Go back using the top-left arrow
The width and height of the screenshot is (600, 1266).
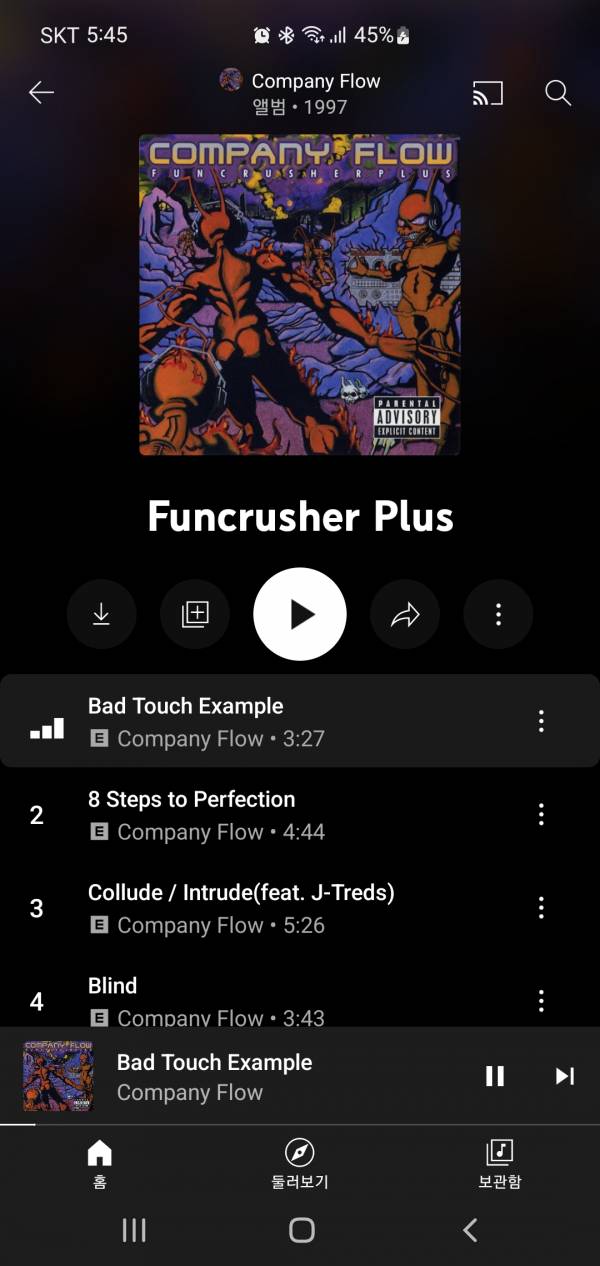point(41,93)
